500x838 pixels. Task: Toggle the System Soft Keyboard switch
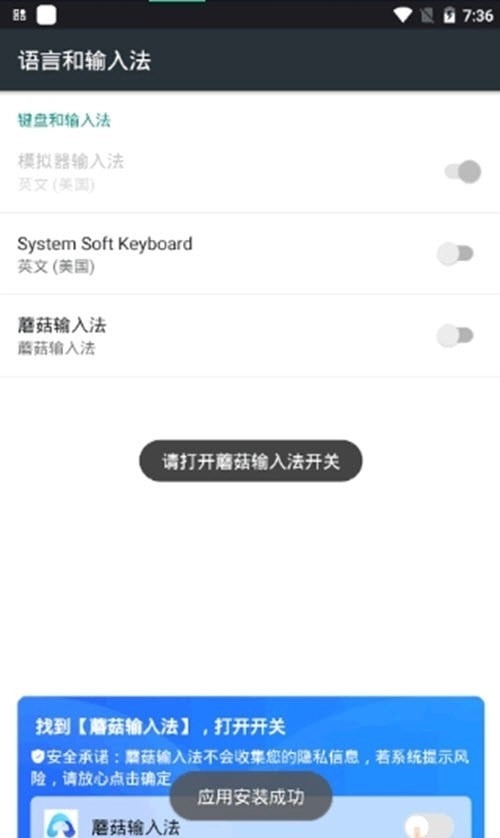(455, 253)
